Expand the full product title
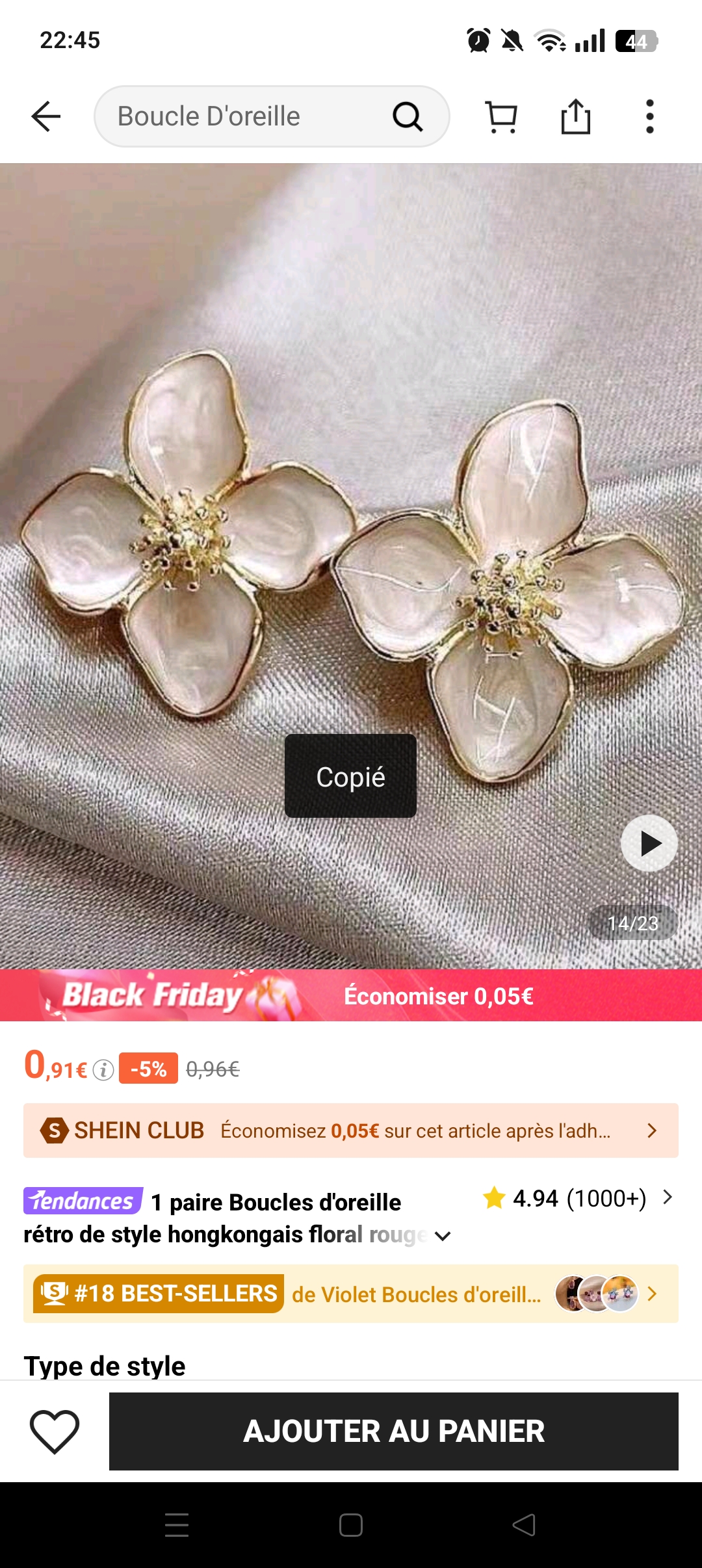Viewport: 702px width, 1568px height. (x=443, y=1236)
